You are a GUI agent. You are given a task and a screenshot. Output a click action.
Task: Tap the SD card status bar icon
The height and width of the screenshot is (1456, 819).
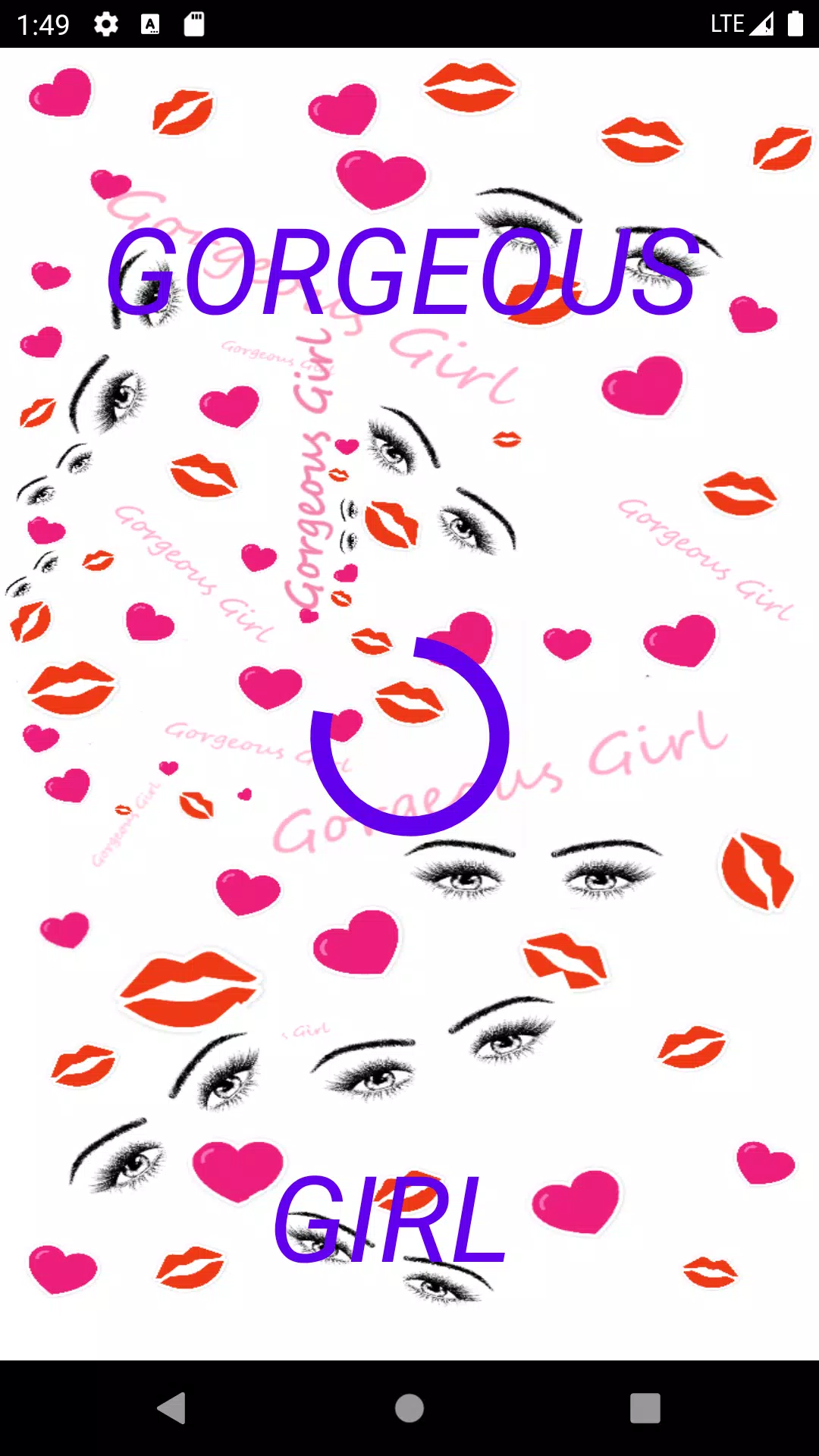[193, 24]
